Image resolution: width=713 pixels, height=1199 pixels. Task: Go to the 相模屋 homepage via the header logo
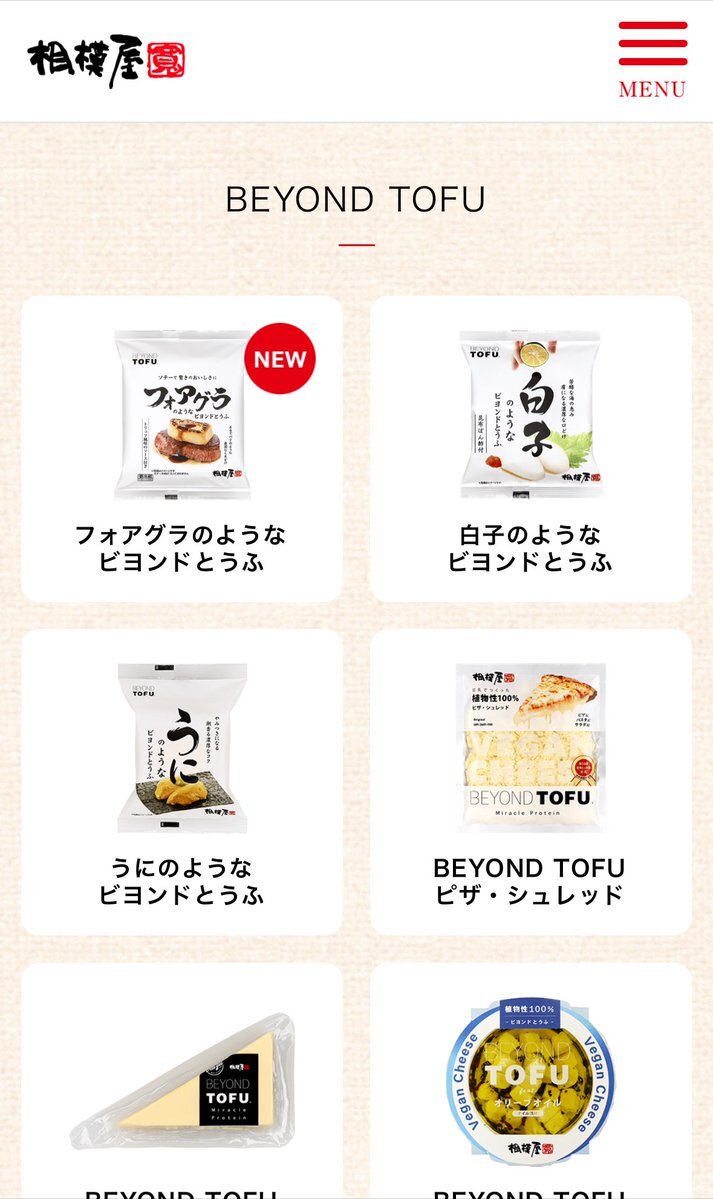[x=106, y=61]
